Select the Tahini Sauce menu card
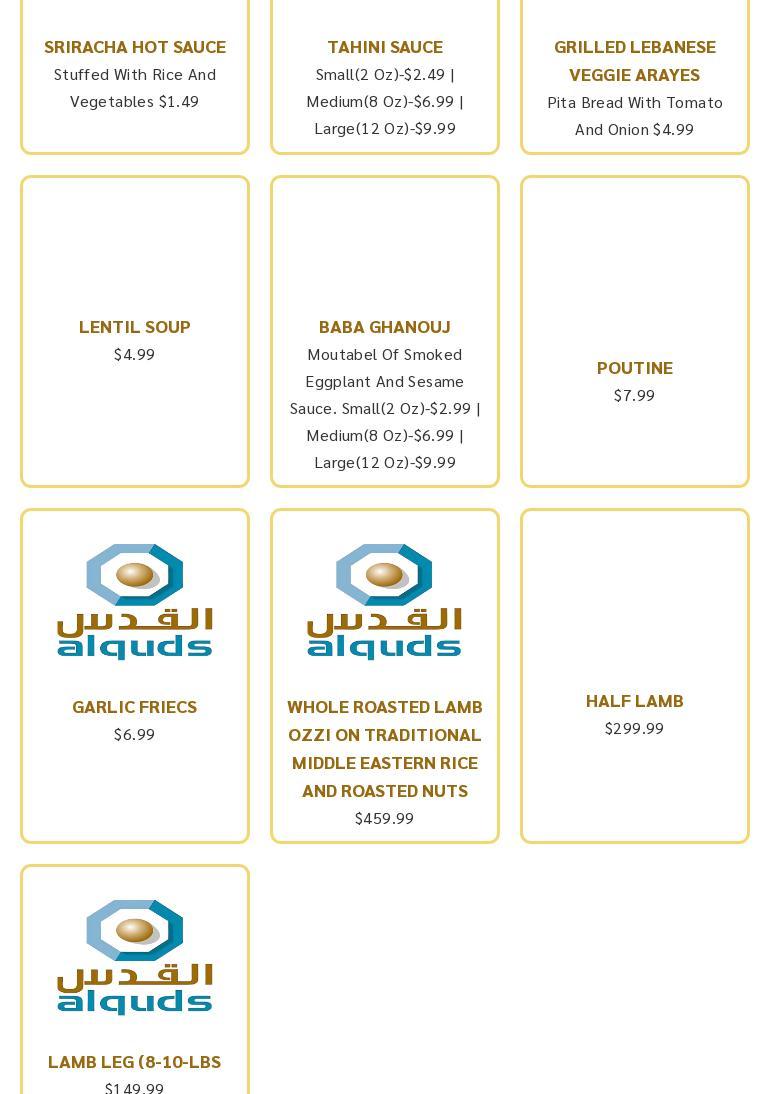Image resolution: width=770 pixels, height=1094 pixels. point(385,47)
